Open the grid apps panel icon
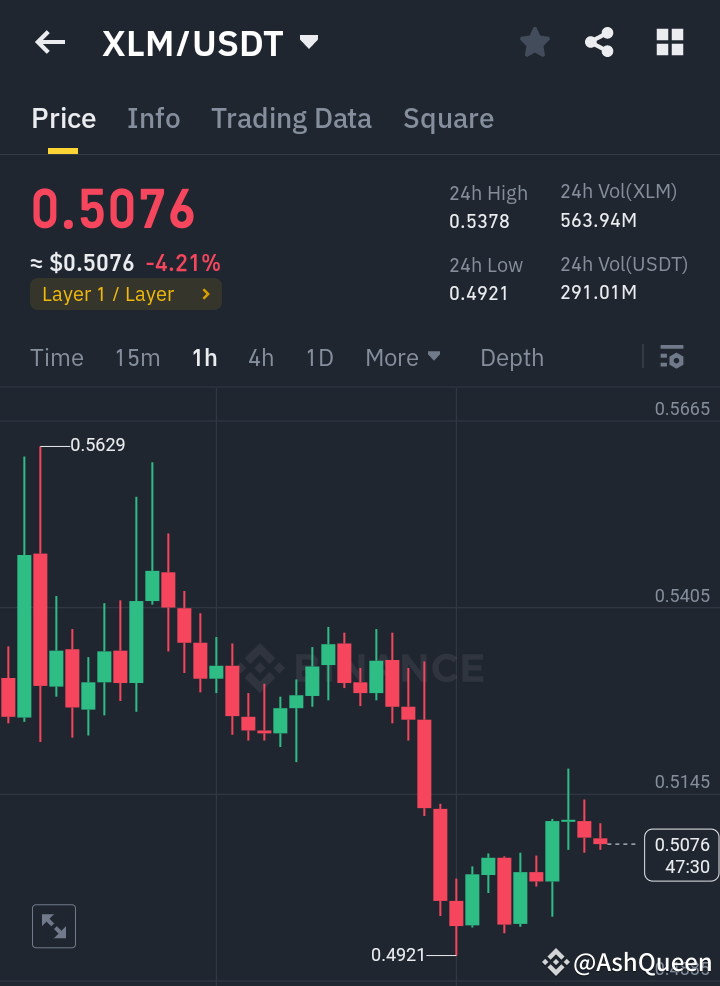The image size is (720, 986). (x=669, y=42)
